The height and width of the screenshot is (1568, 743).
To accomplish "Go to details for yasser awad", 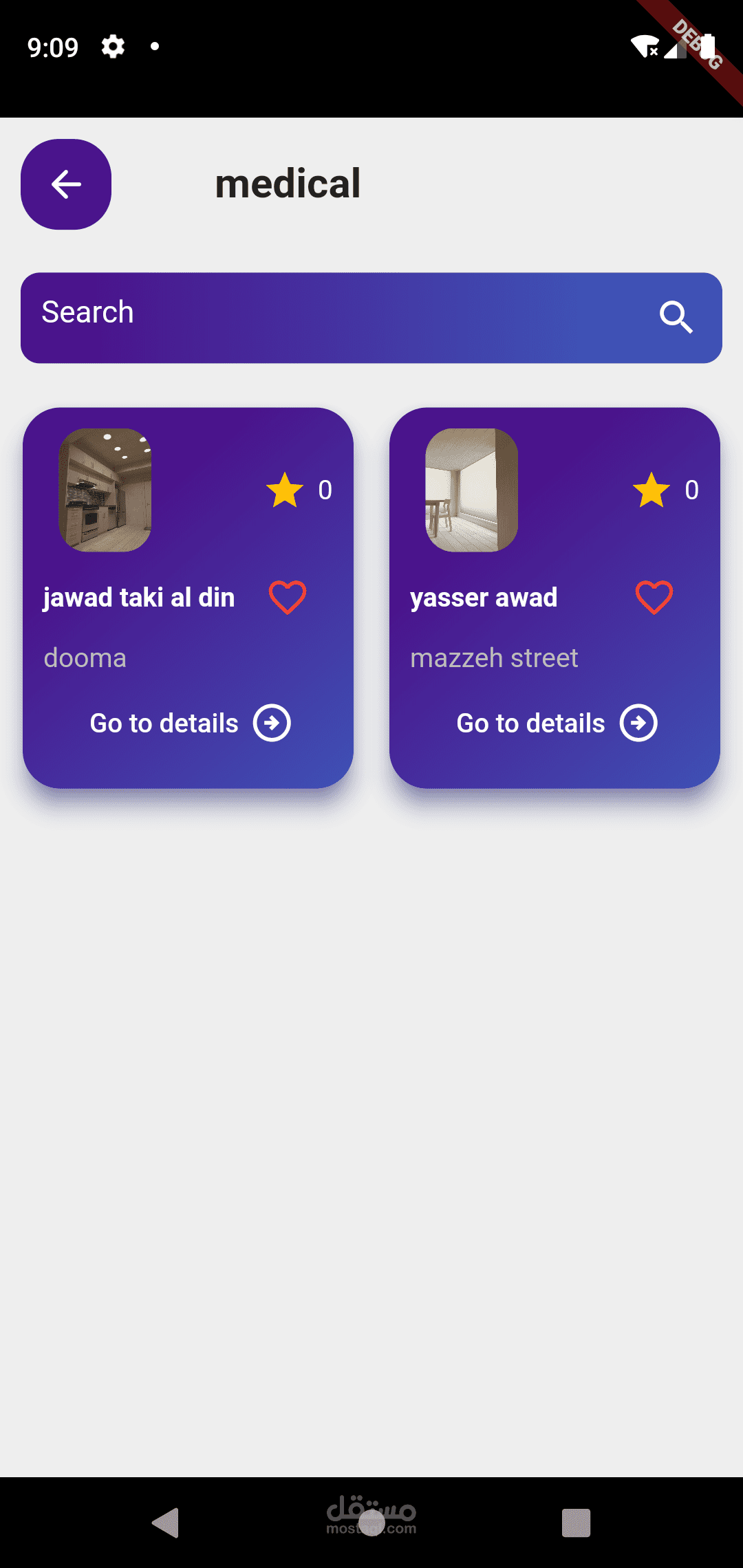I will click(557, 723).
